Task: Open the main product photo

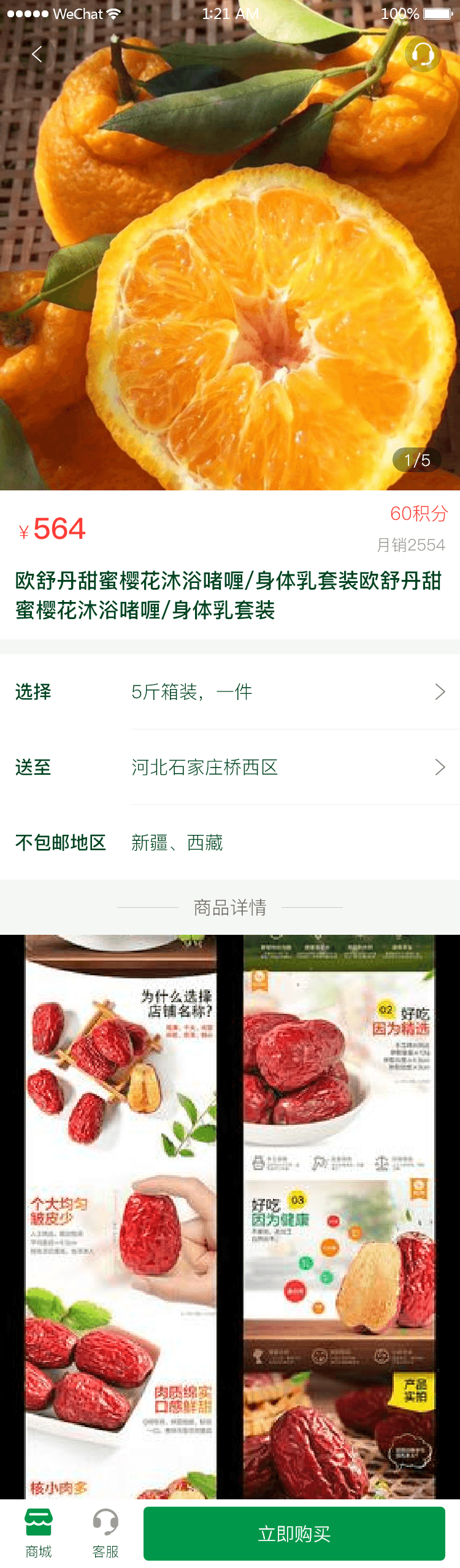Action: 230,276
